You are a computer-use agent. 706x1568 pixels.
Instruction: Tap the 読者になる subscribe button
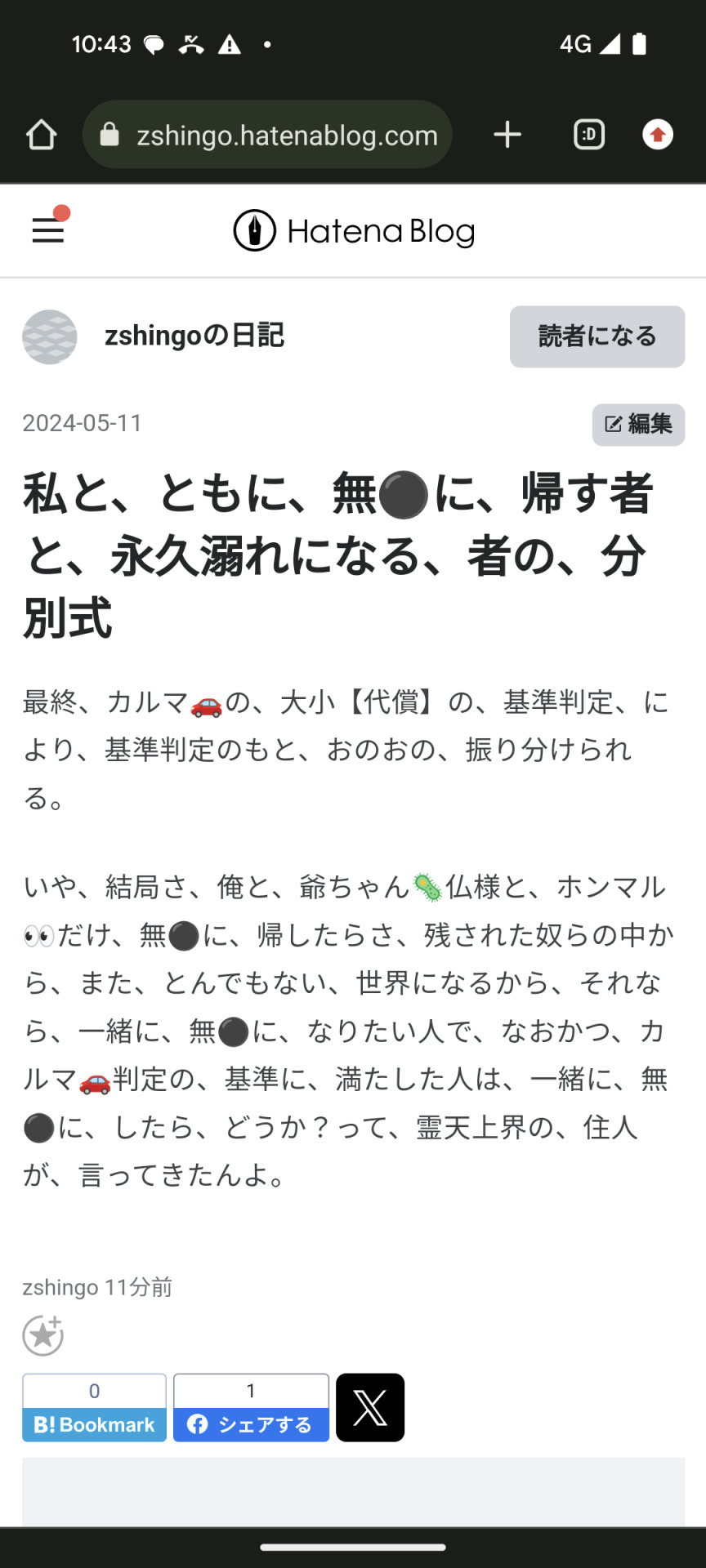tap(597, 336)
